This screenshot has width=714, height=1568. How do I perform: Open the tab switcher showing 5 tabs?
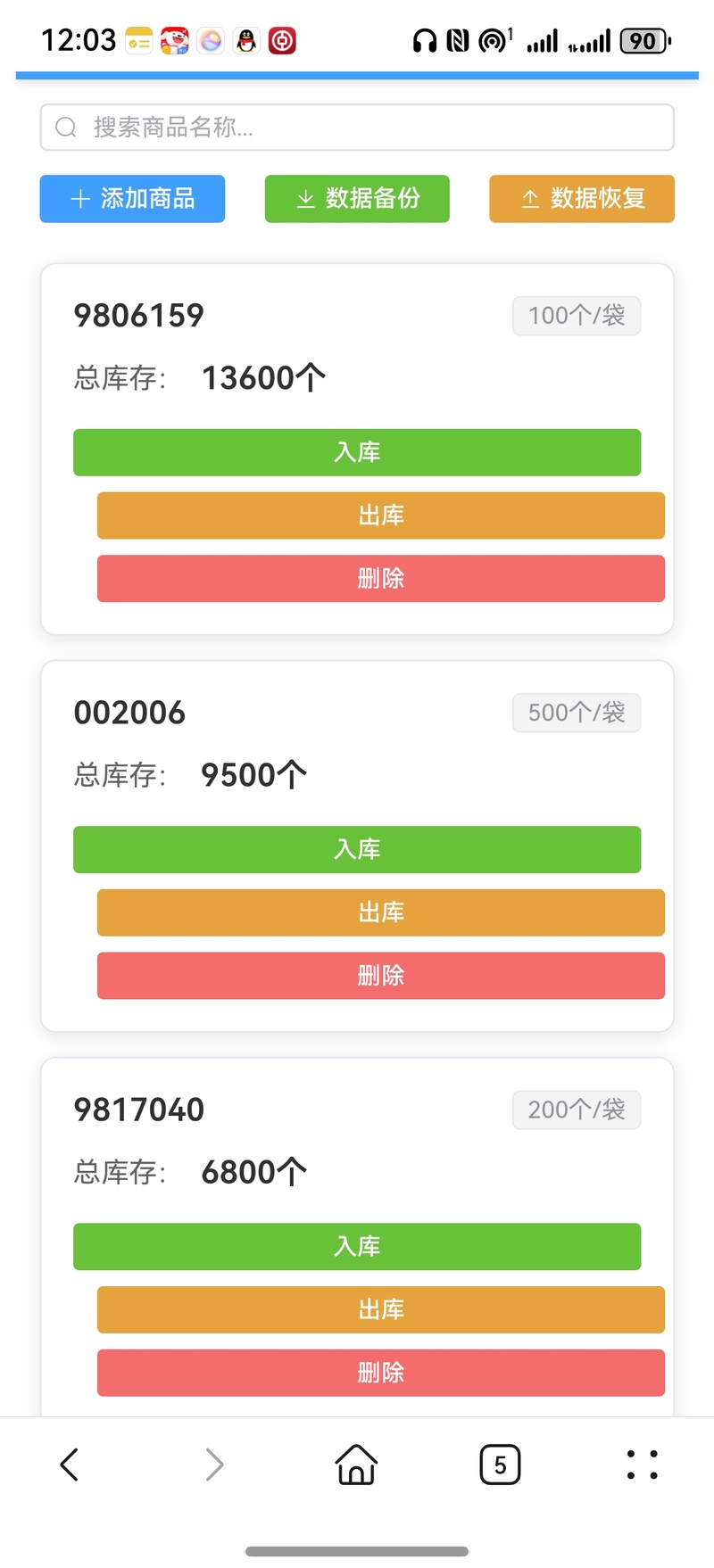pos(500,1465)
